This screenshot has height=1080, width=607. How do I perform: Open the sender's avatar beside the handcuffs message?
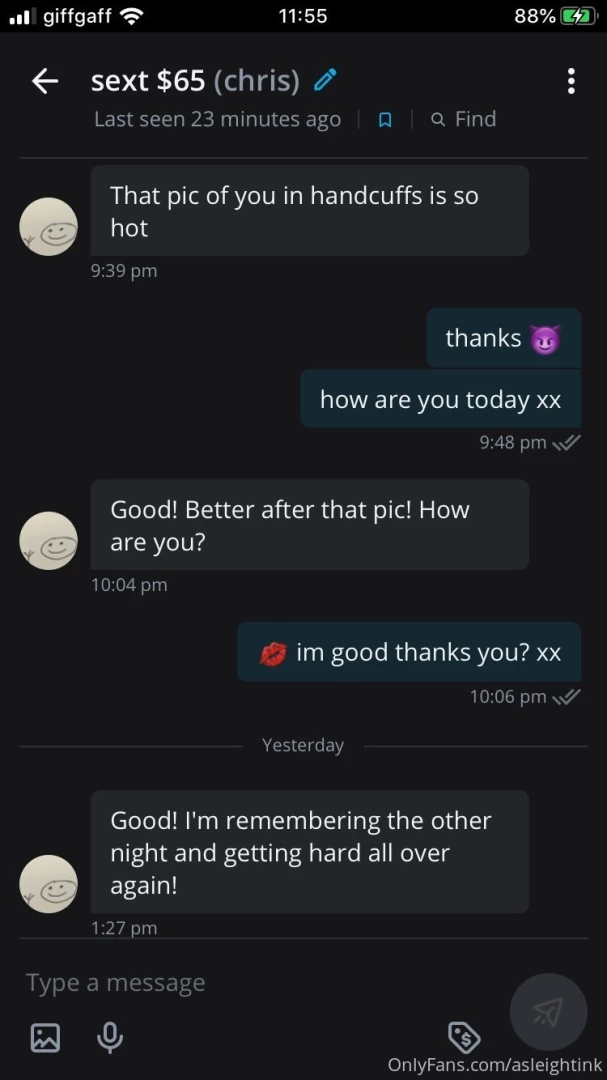pyautogui.click(x=49, y=226)
